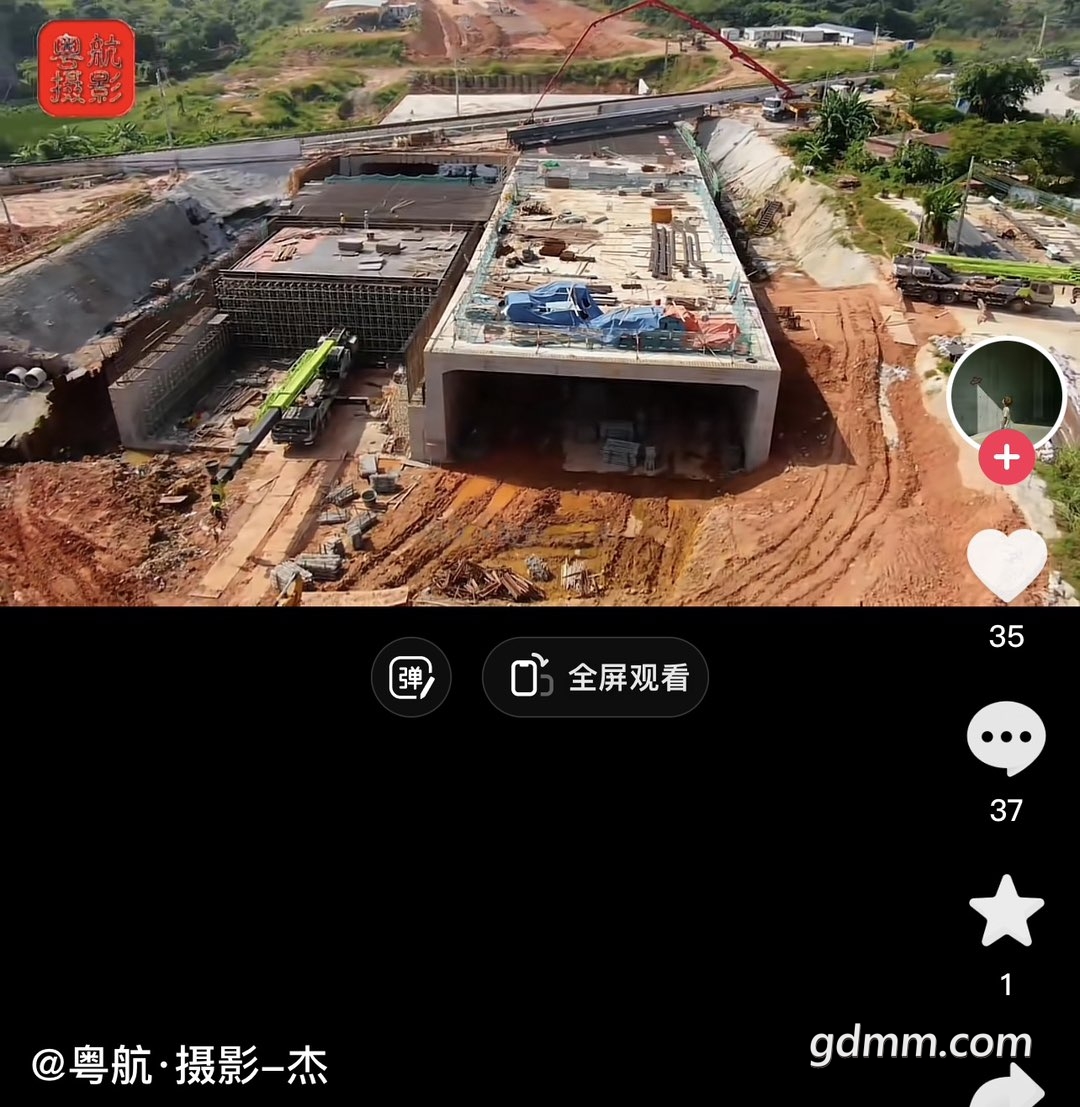Open the 弹 danmaku comment button

(x=411, y=678)
